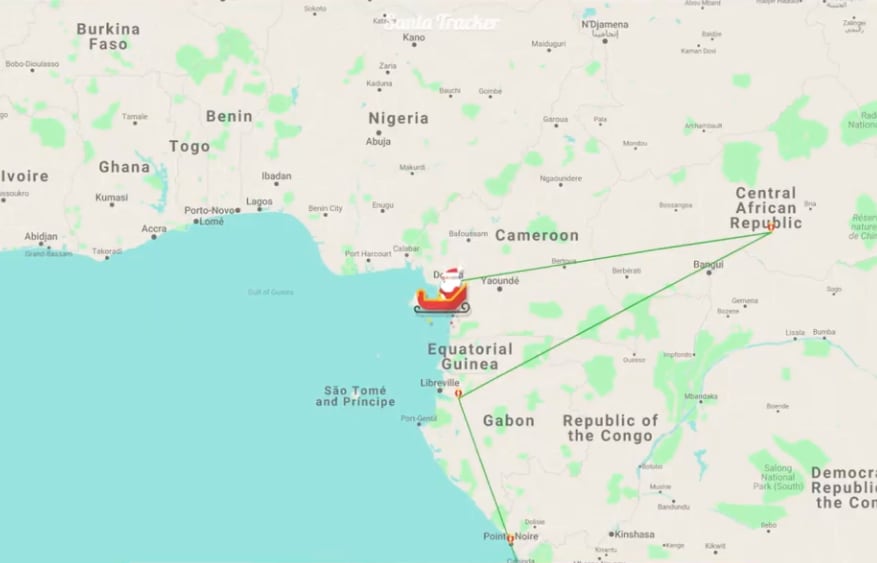Open the stop pin at Pointe-Noire
This screenshot has width=877, height=563.
[510, 539]
